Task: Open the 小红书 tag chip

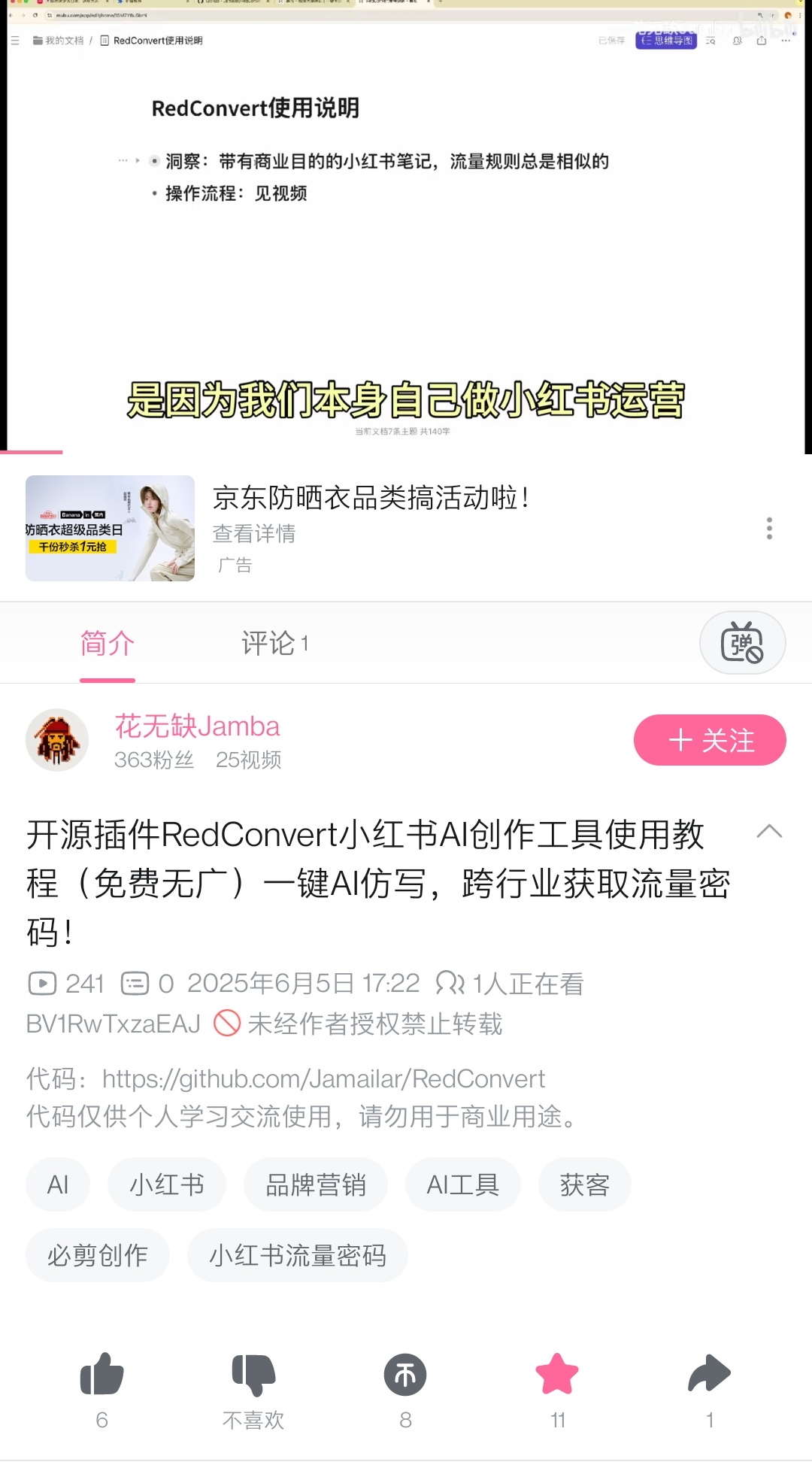Action: (x=167, y=1185)
